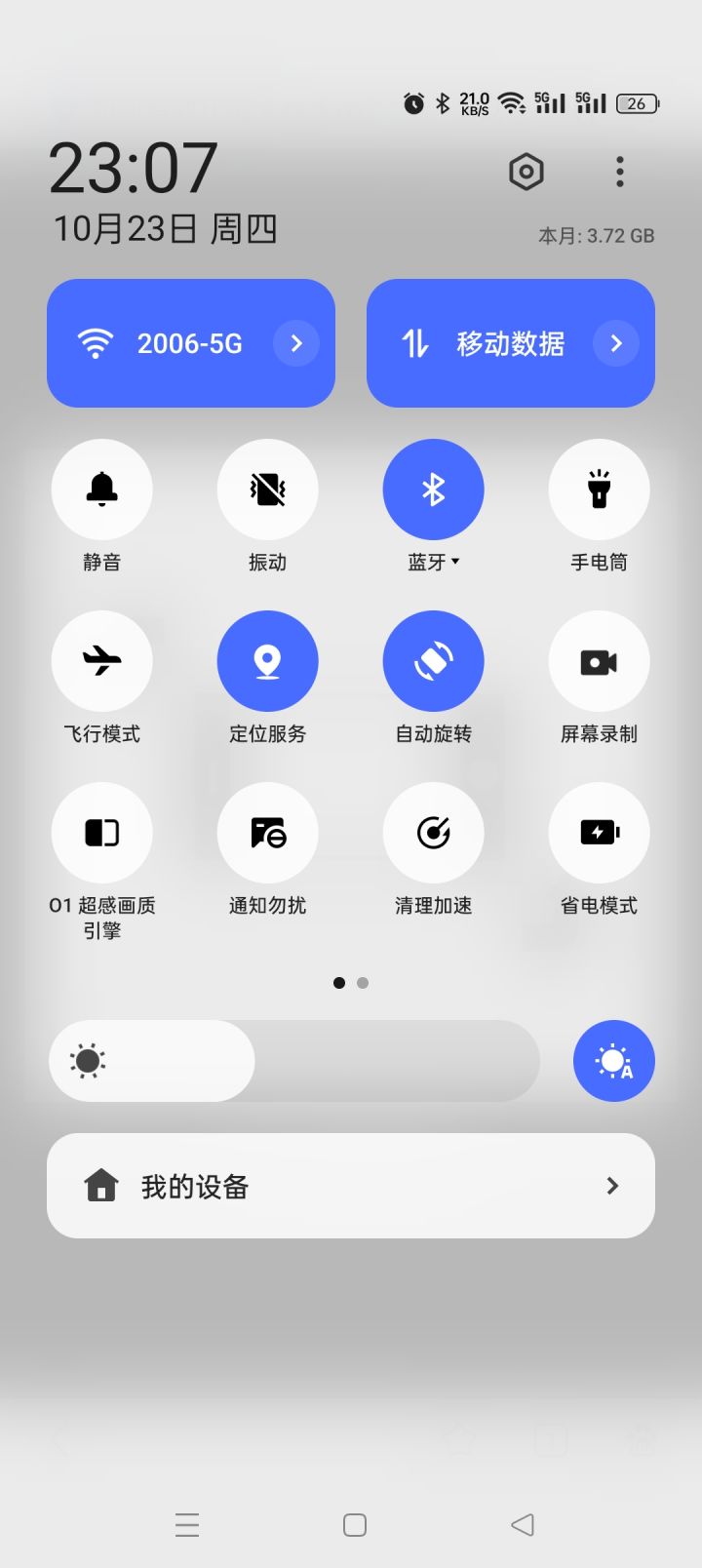This screenshot has height=1568, width=702.
Task: Open notification Do Not Disturb (通知勿扰)
Action: coord(268,833)
